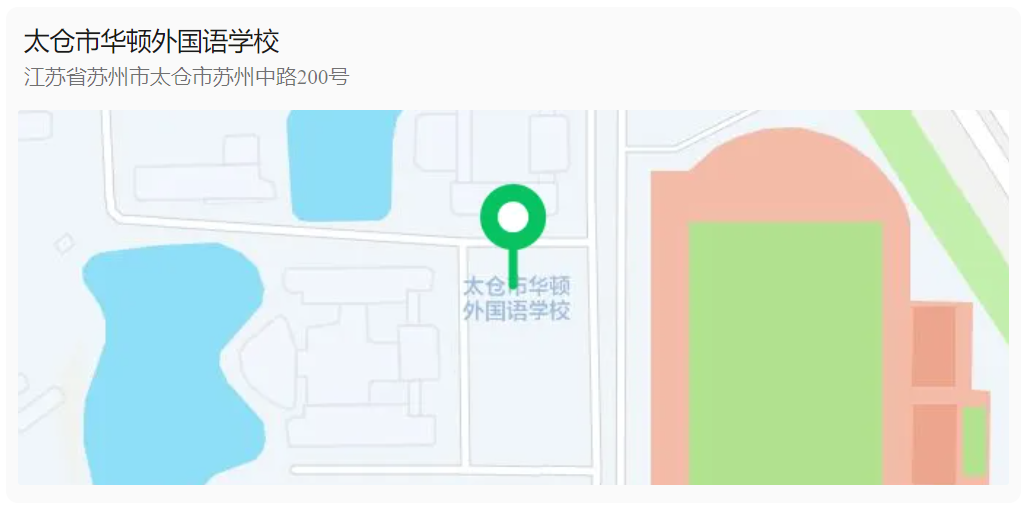Open the 太仓市华顿外国语学校 location card
This screenshot has width=1029, height=522.
click(152, 42)
